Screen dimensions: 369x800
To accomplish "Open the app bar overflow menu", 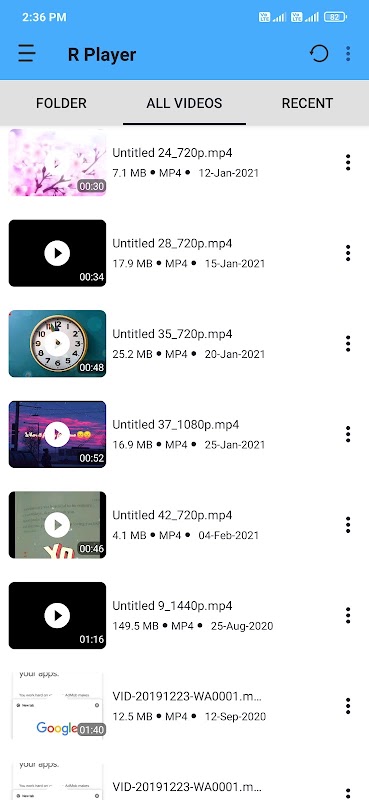I will 348,54.
